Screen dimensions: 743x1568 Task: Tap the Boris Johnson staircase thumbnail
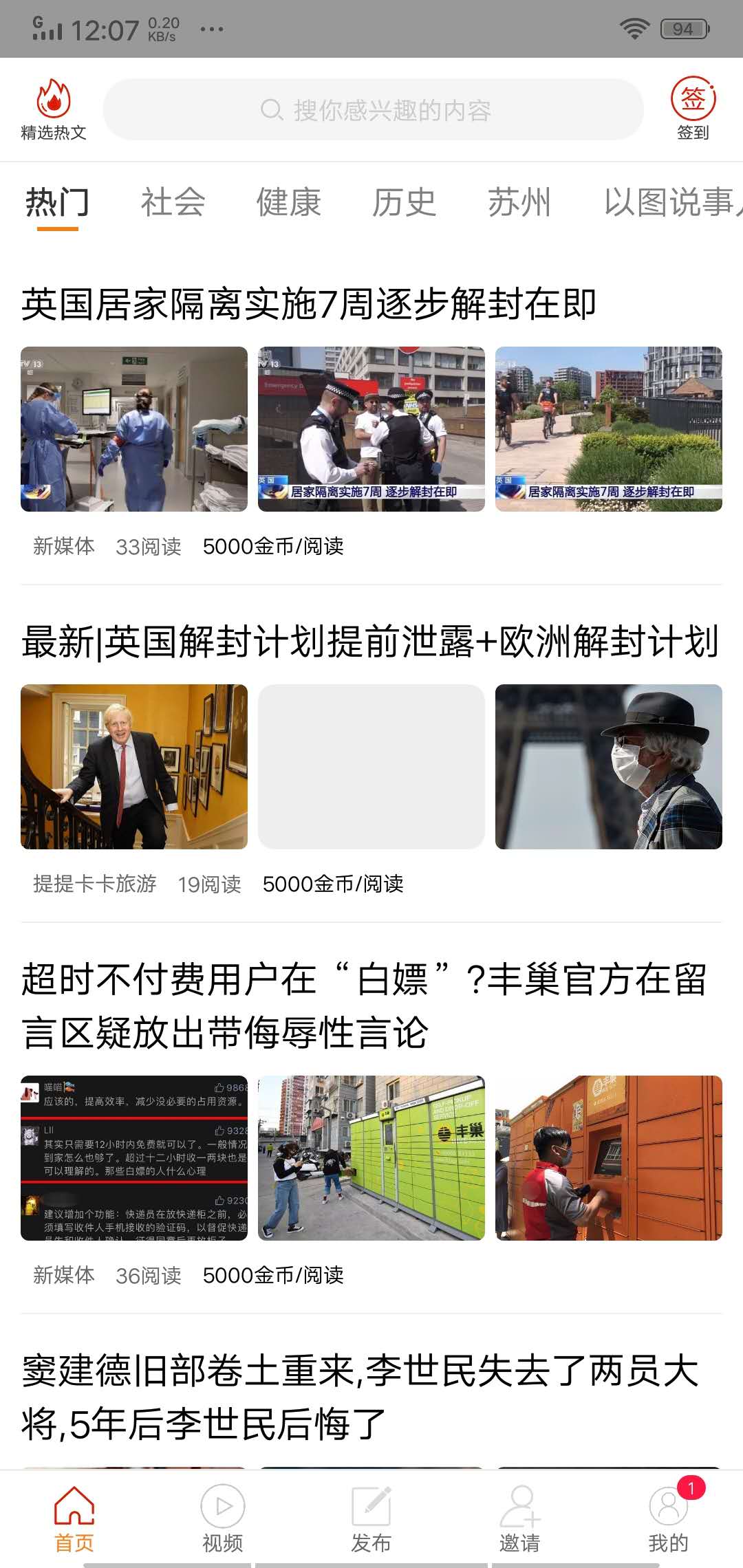[x=136, y=765]
